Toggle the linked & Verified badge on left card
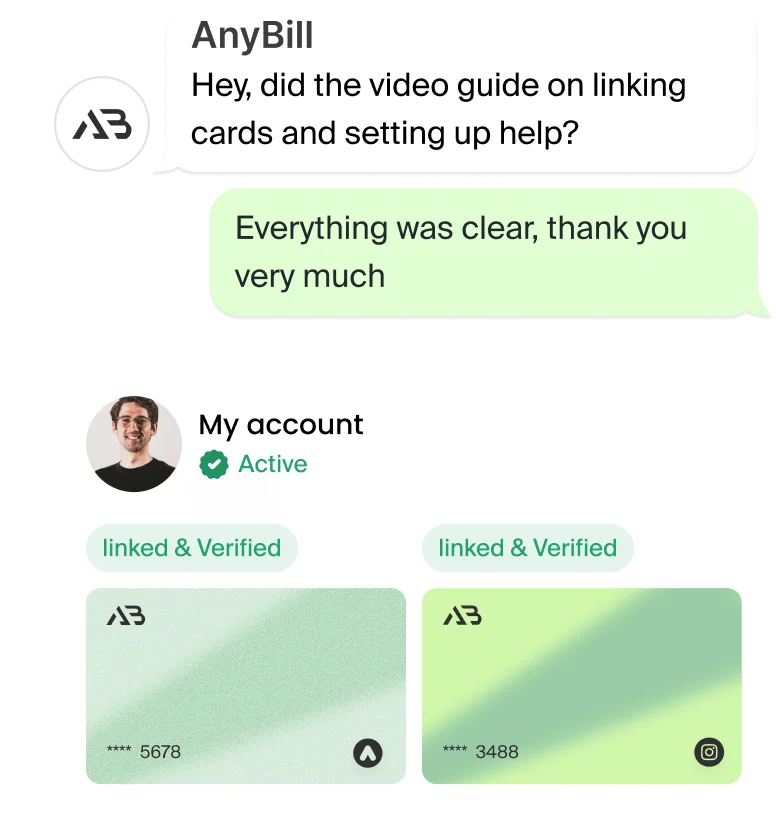Screen dimensions: 776x817 pos(191,548)
